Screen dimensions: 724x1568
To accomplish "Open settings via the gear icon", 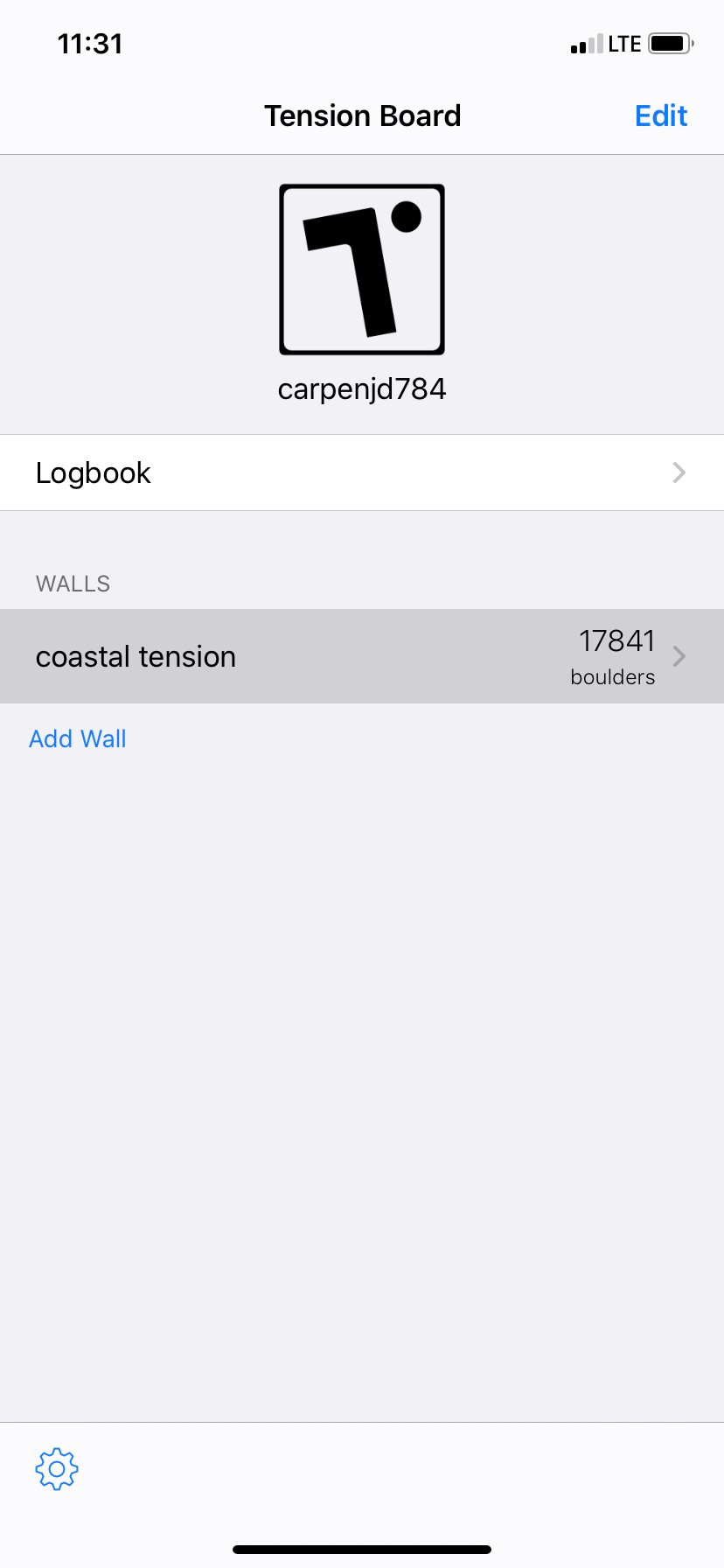I will [x=57, y=1469].
